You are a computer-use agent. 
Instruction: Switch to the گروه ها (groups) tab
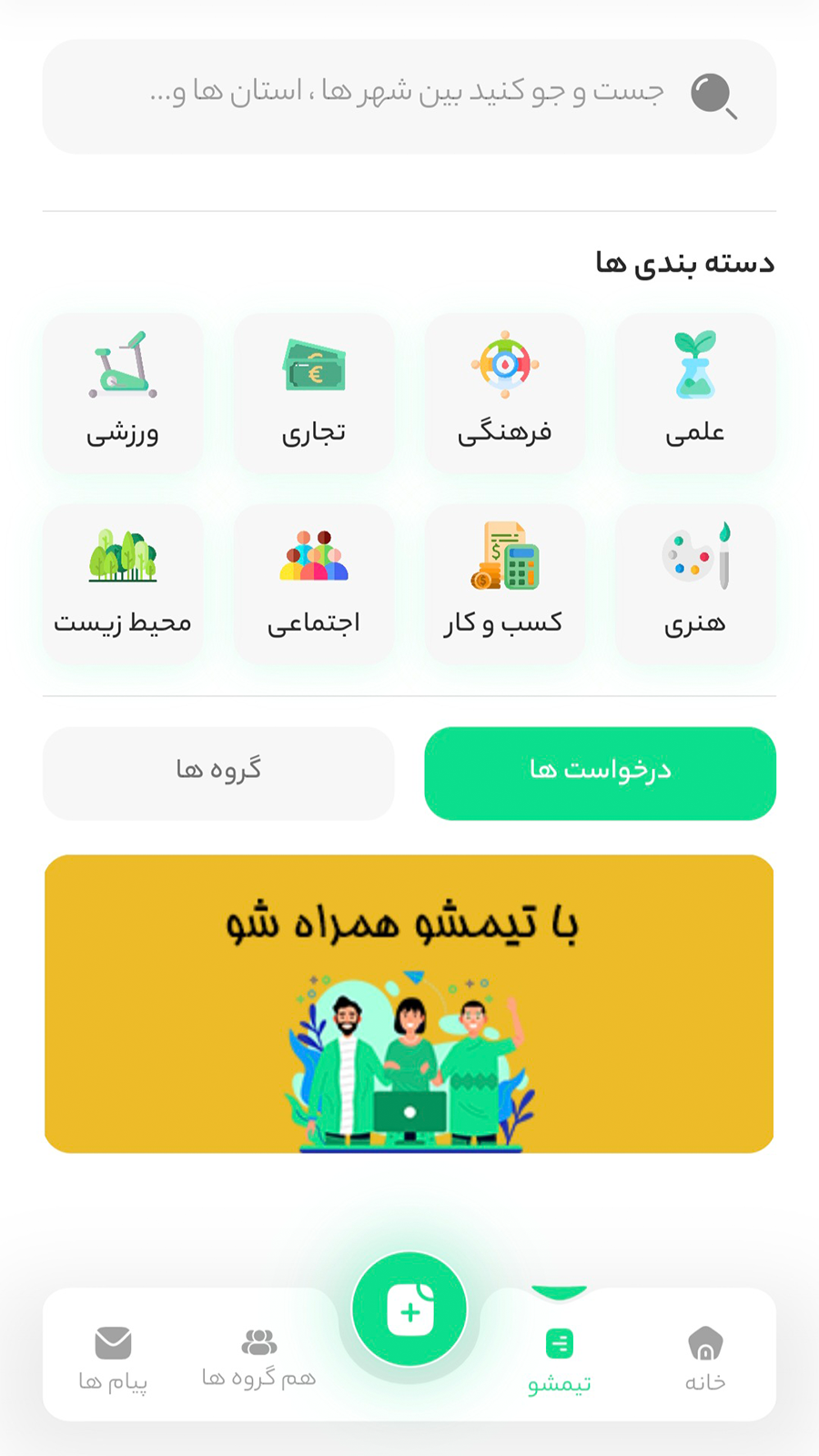click(218, 773)
